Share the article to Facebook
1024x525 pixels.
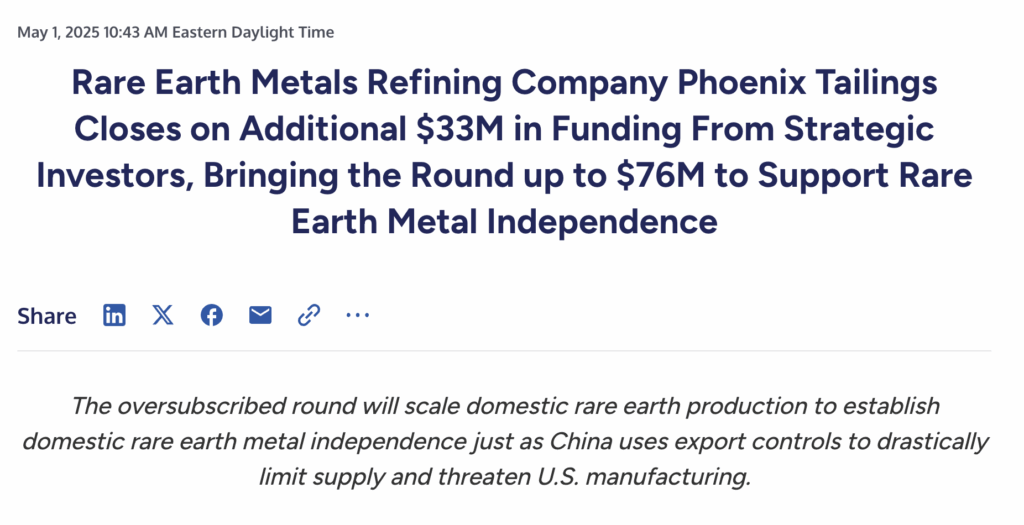coord(211,316)
